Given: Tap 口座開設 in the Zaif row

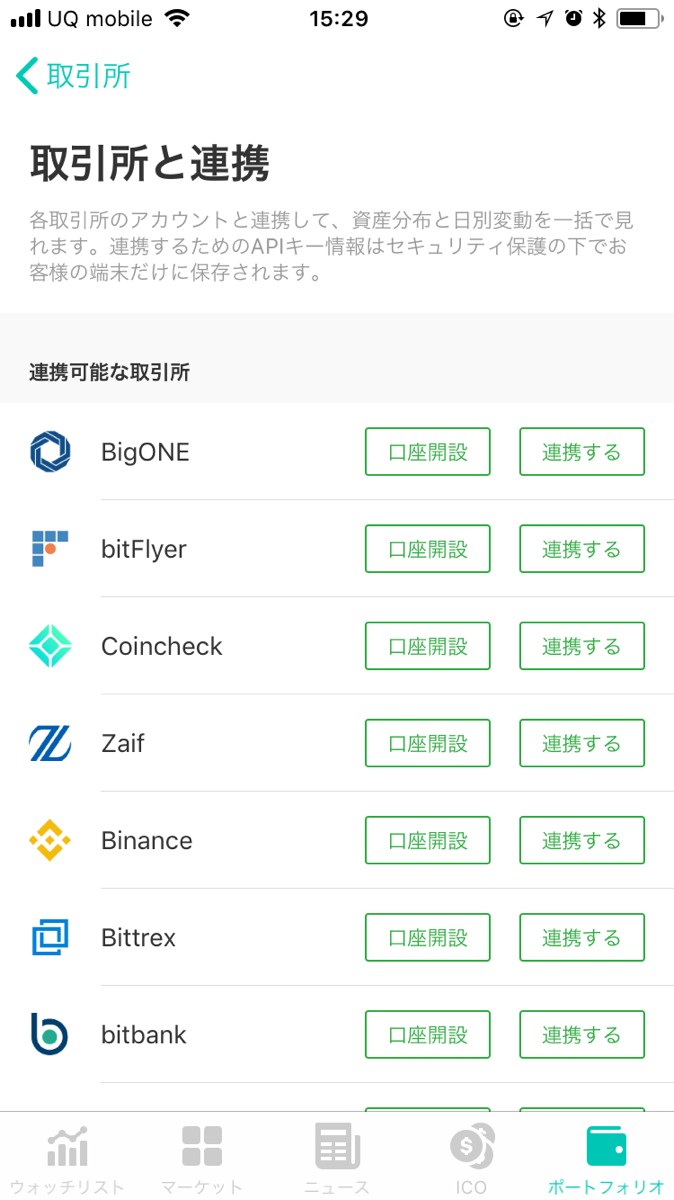Looking at the screenshot, I should pyautogui.click(x=427, y=743).
